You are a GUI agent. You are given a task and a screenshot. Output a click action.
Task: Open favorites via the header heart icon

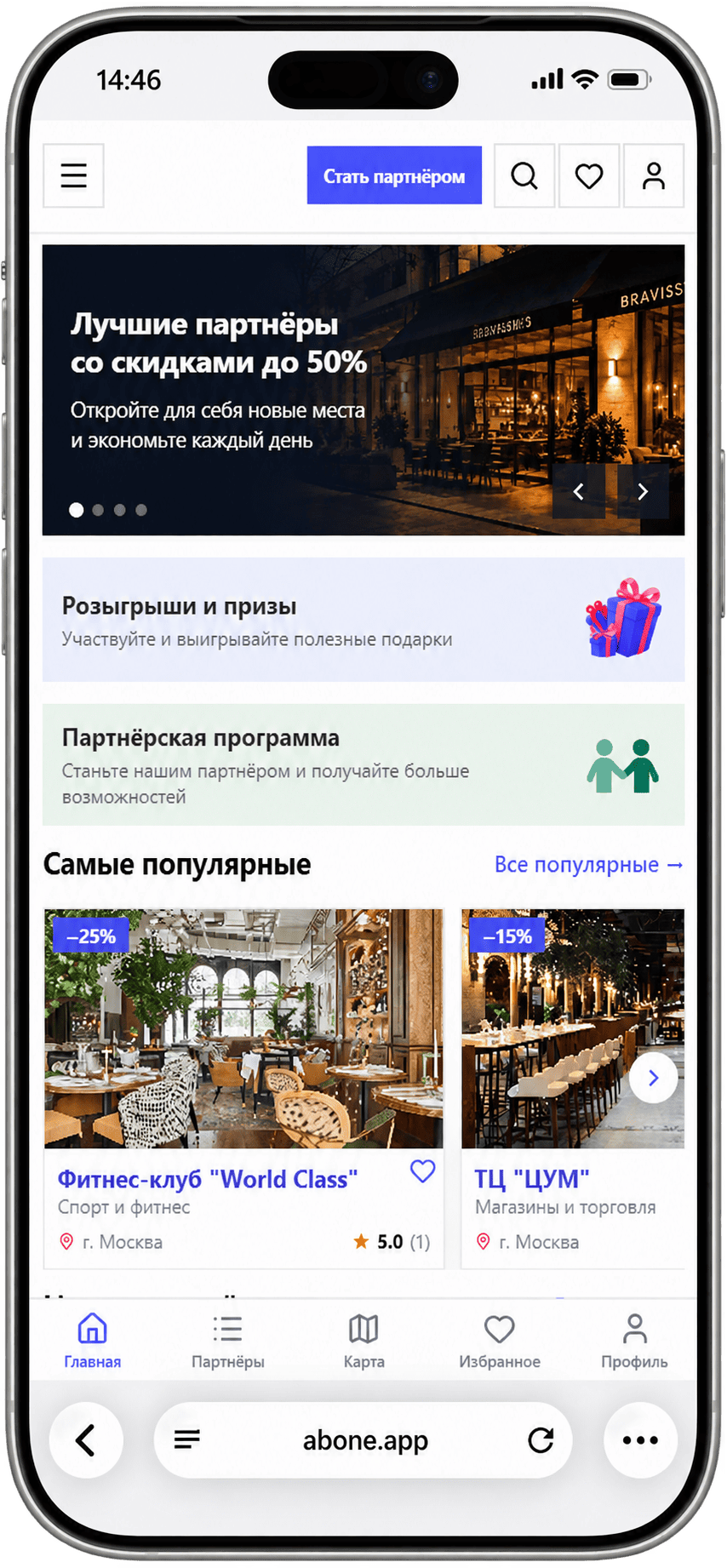click(x=589, y=175)
